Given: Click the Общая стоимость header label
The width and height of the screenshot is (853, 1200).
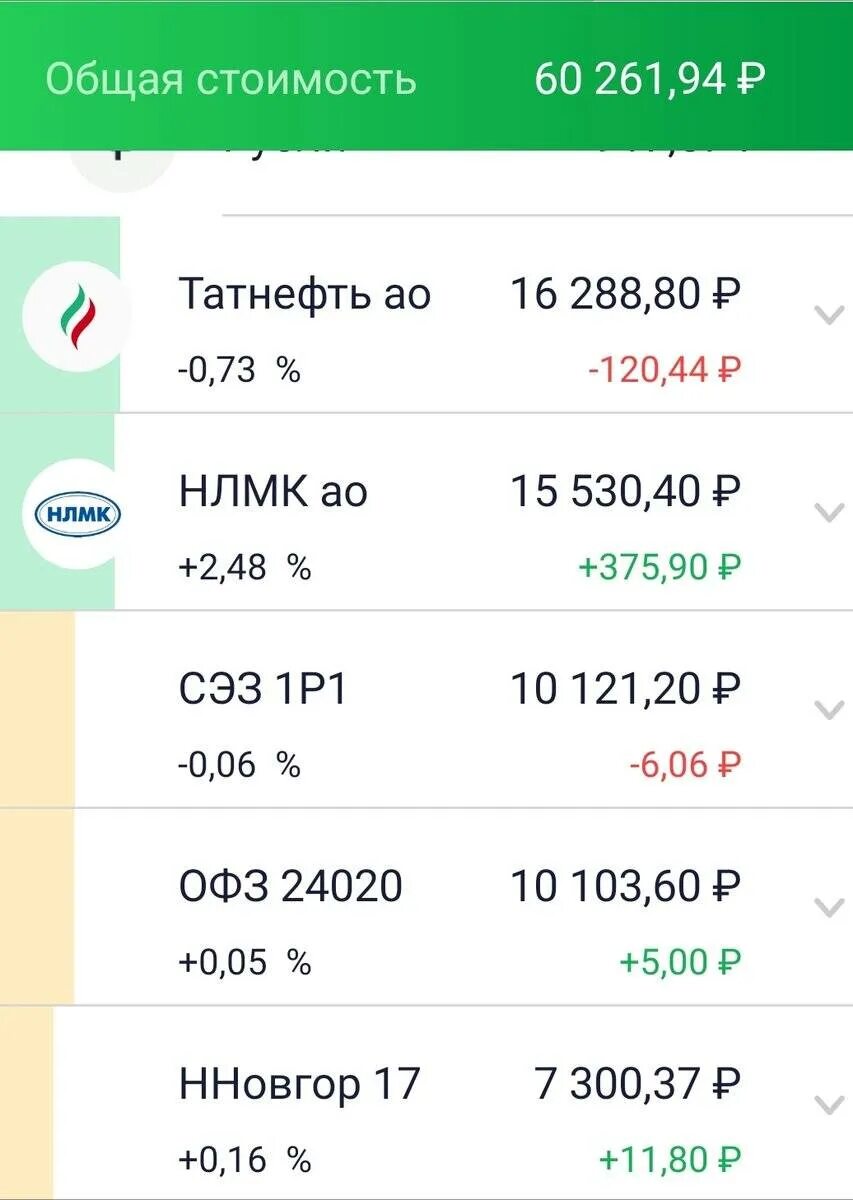Looking at the screenshot, I should pyautogui.click(x=234, y=78).
